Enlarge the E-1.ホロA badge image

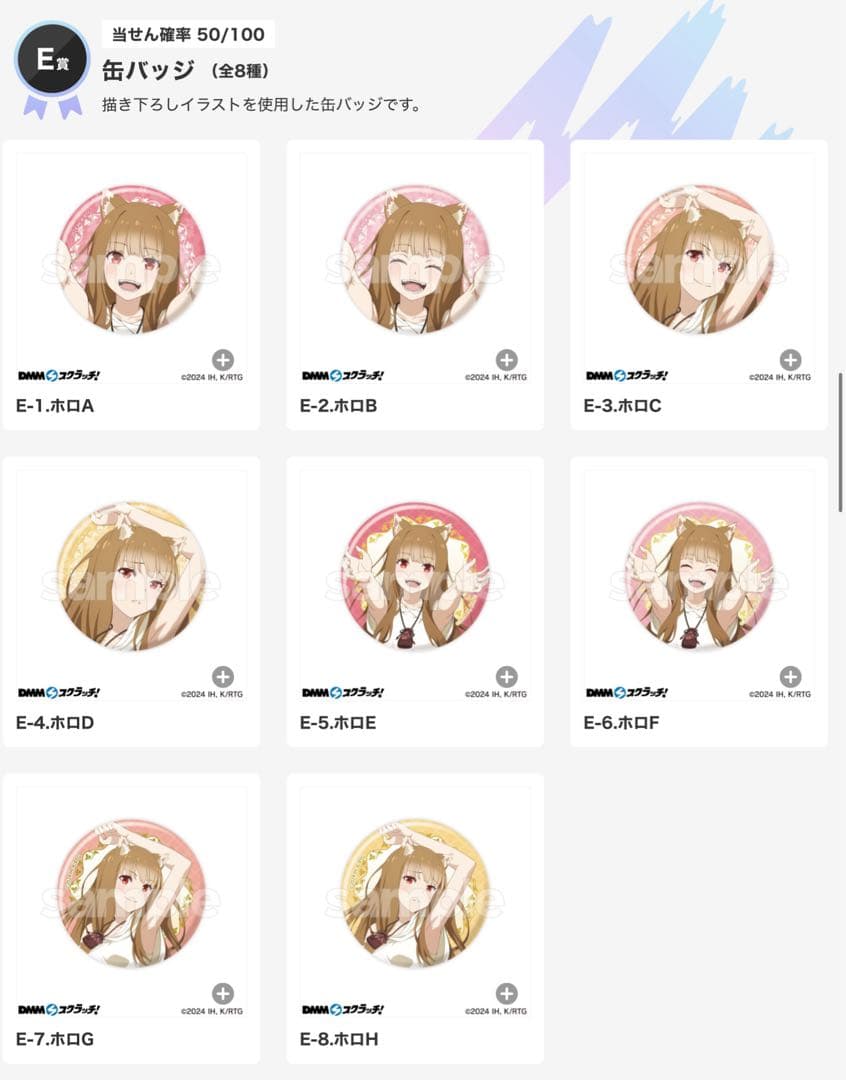[x=223, y=360]
